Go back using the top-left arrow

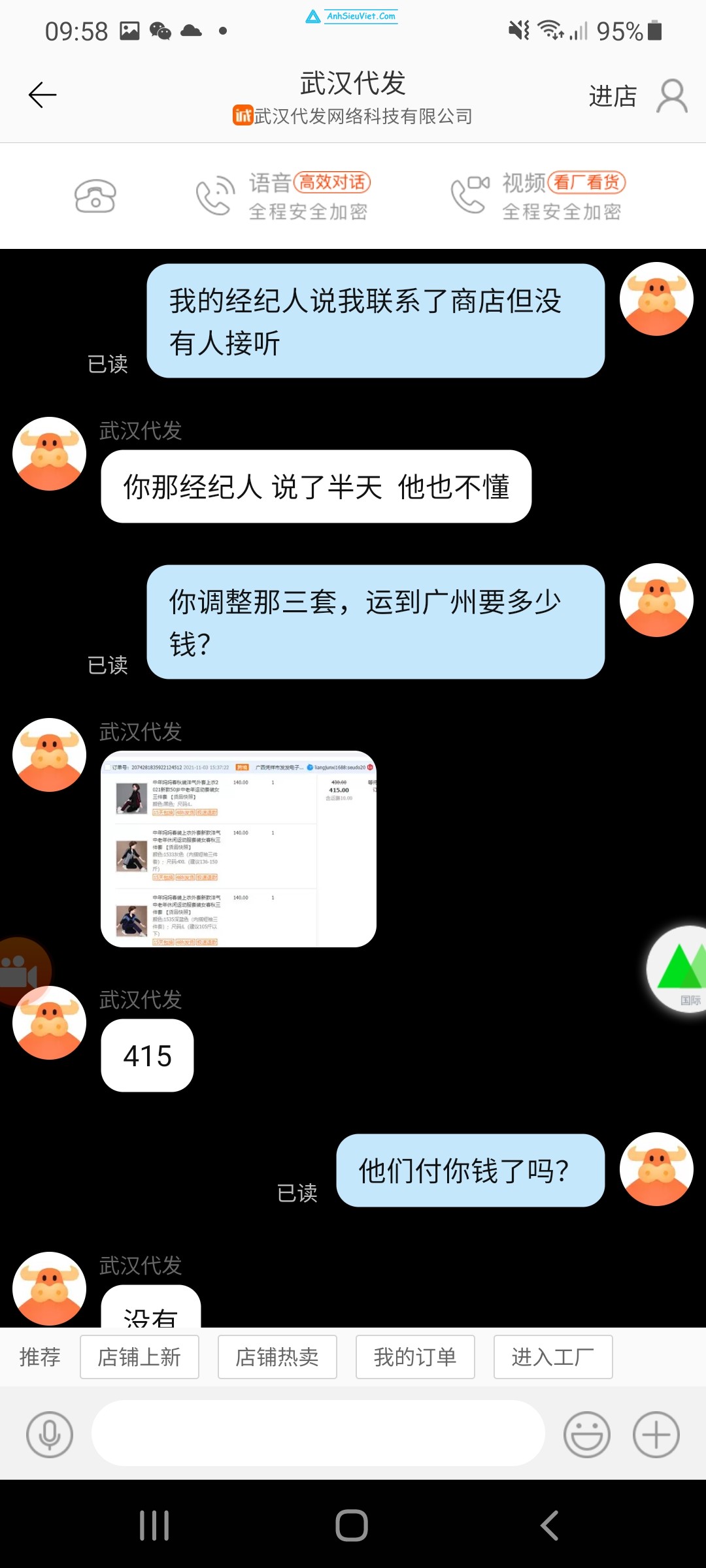pyautogui.click(x=42, y=95)
